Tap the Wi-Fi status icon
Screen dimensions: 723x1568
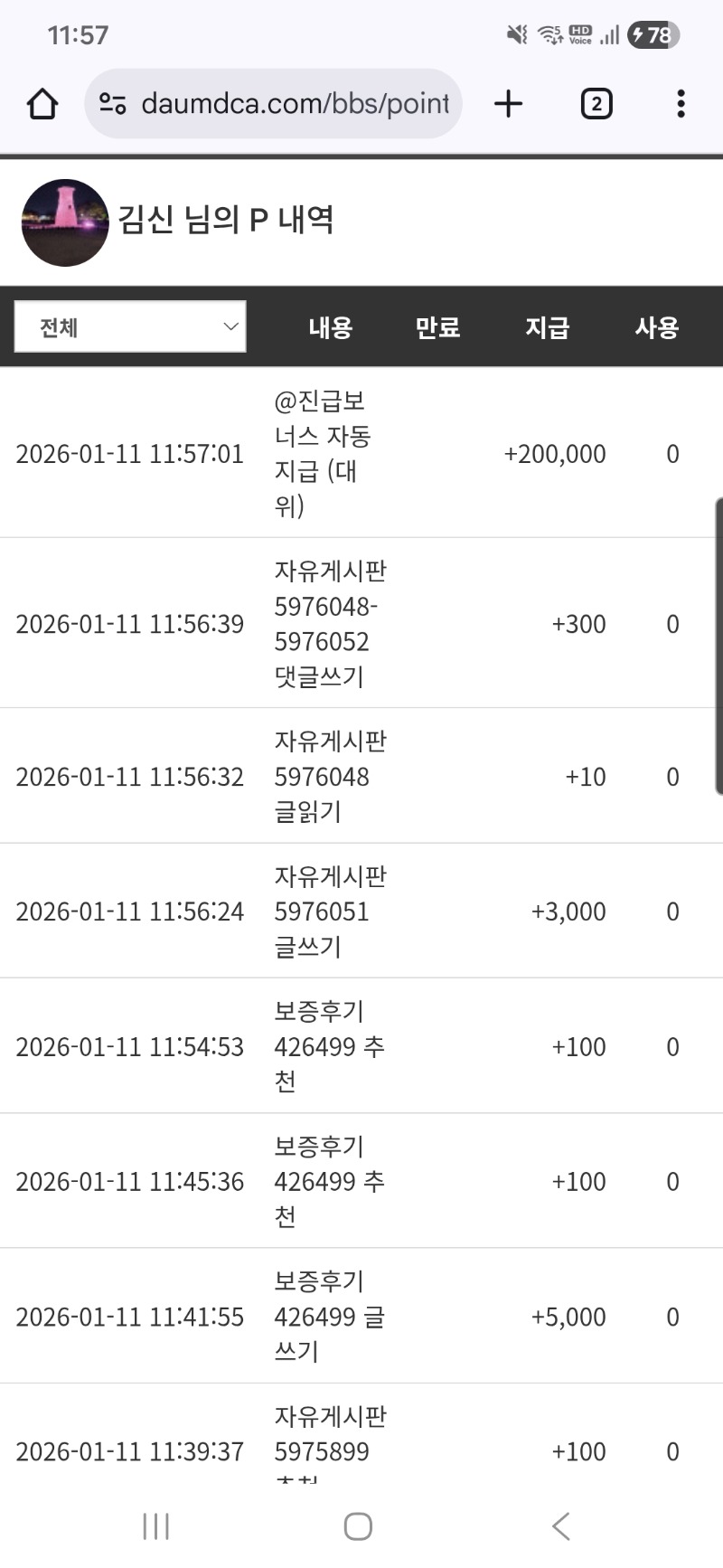(548, 34)
